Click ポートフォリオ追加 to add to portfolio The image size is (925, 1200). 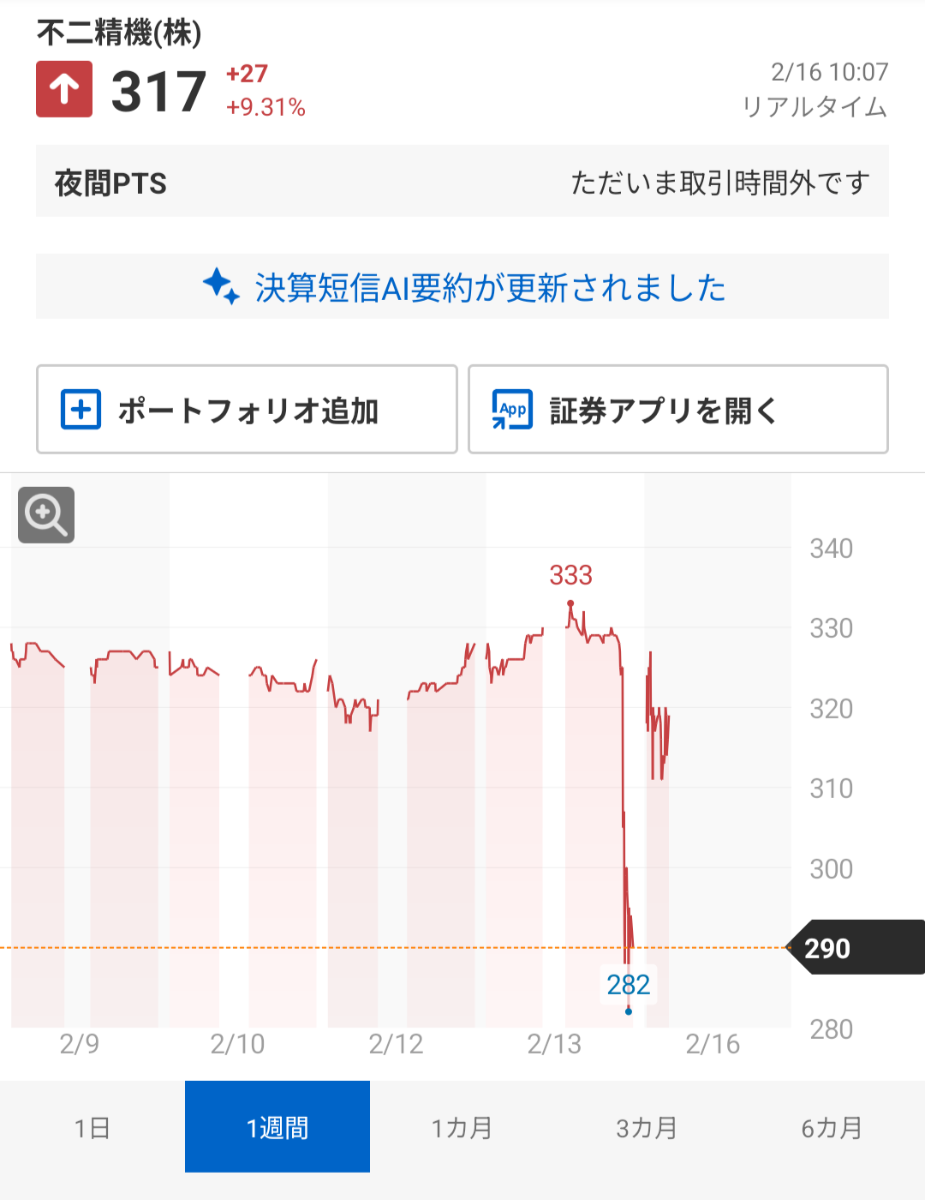[x=246, y=409]
